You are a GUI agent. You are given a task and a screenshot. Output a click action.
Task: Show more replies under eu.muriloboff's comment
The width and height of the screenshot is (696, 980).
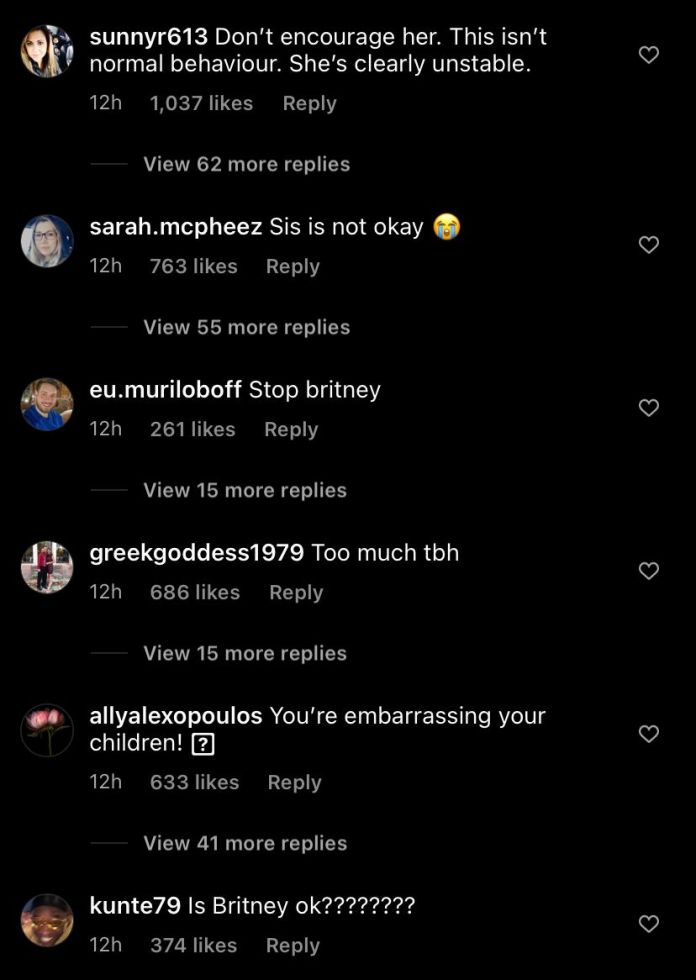pyautogui.click(x=245, y=490)
